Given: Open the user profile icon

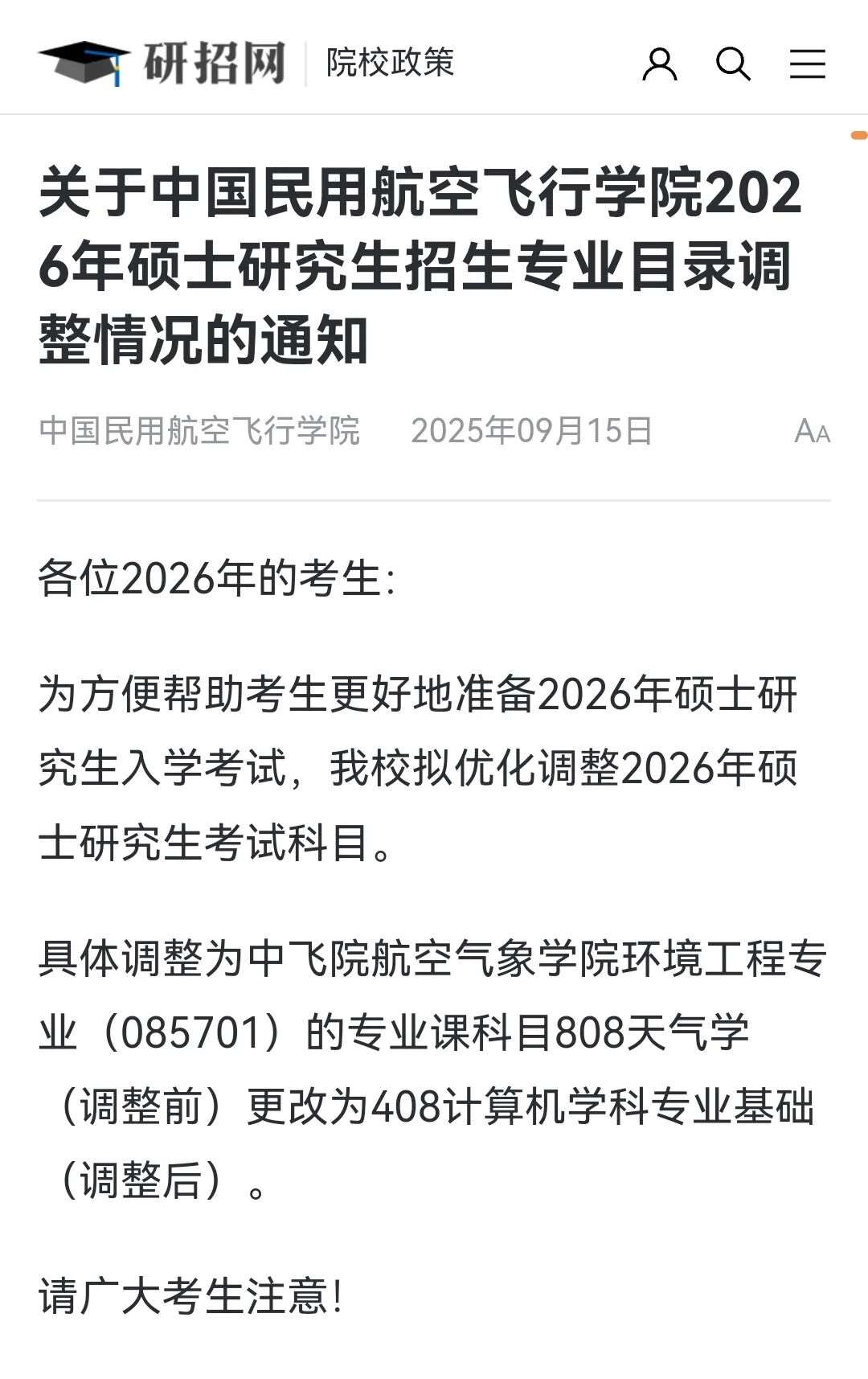Looking at the screenshot, I should (660, 64).
